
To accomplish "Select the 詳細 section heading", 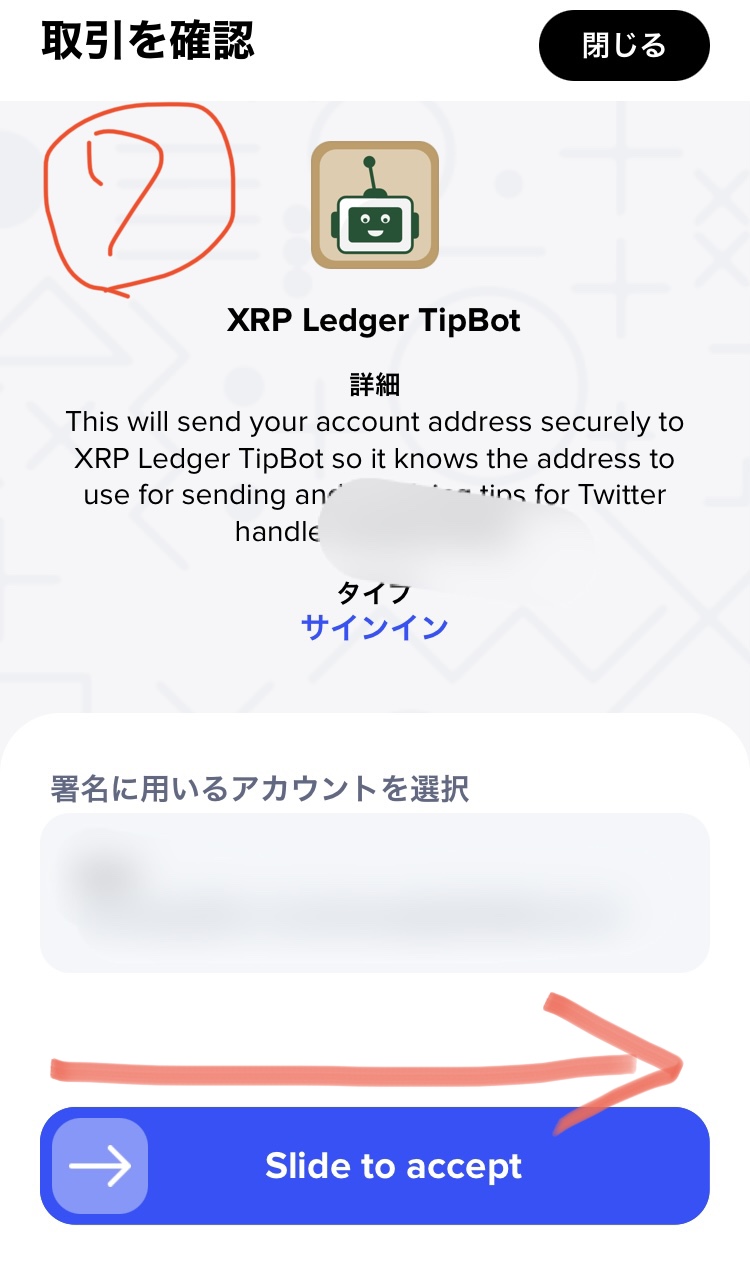I will coord(375,383).
